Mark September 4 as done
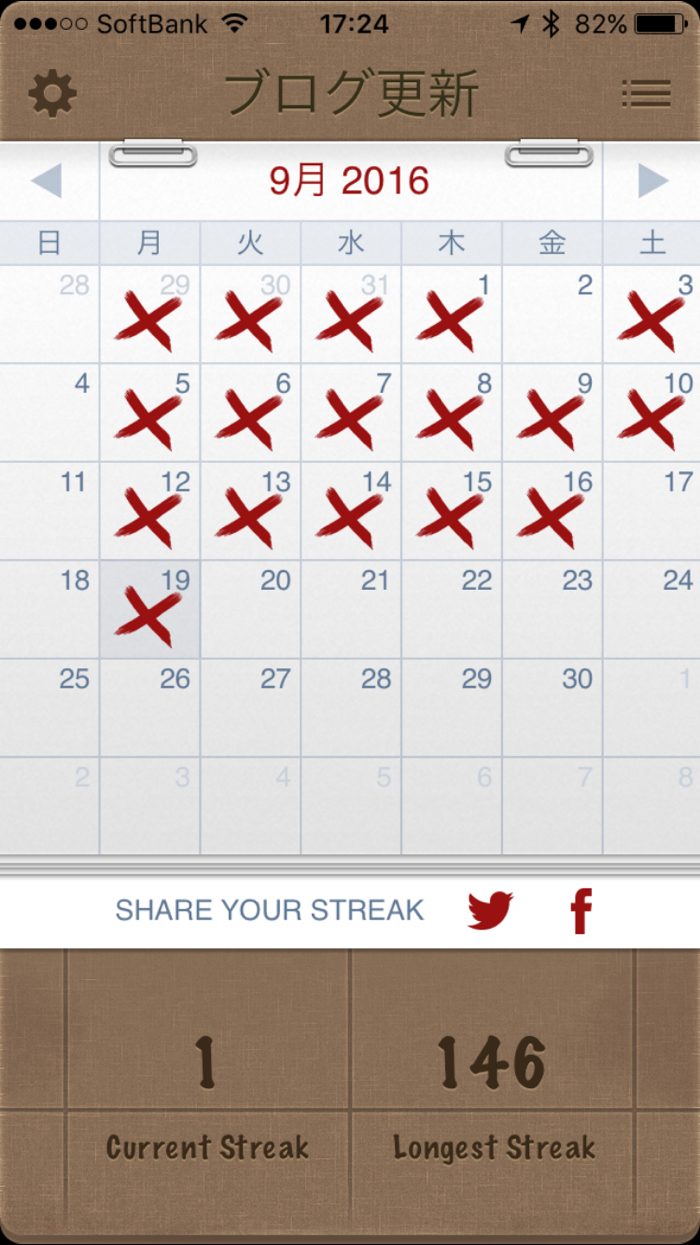700x1245 pixels. coord(50,413)
